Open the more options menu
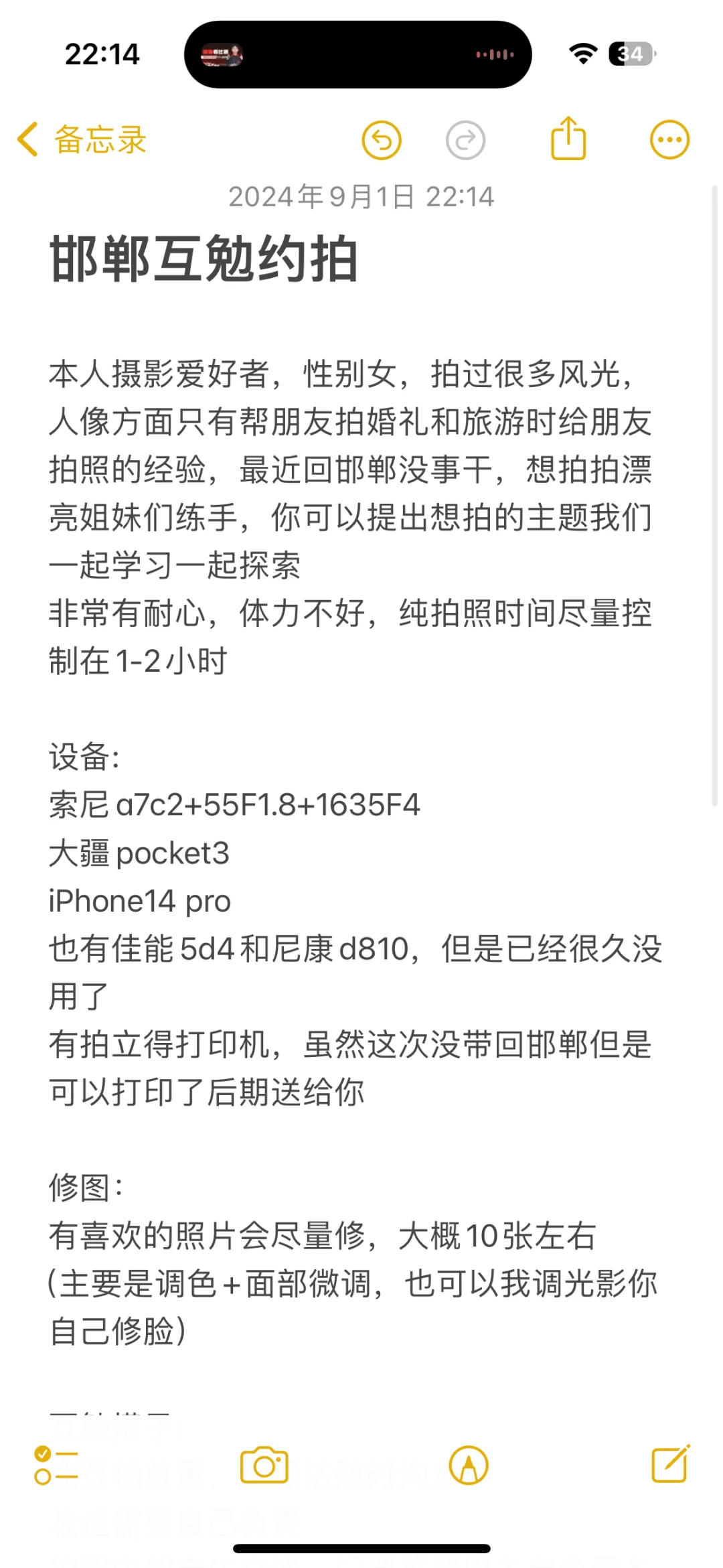723x1568 pixels. point(669,140)
